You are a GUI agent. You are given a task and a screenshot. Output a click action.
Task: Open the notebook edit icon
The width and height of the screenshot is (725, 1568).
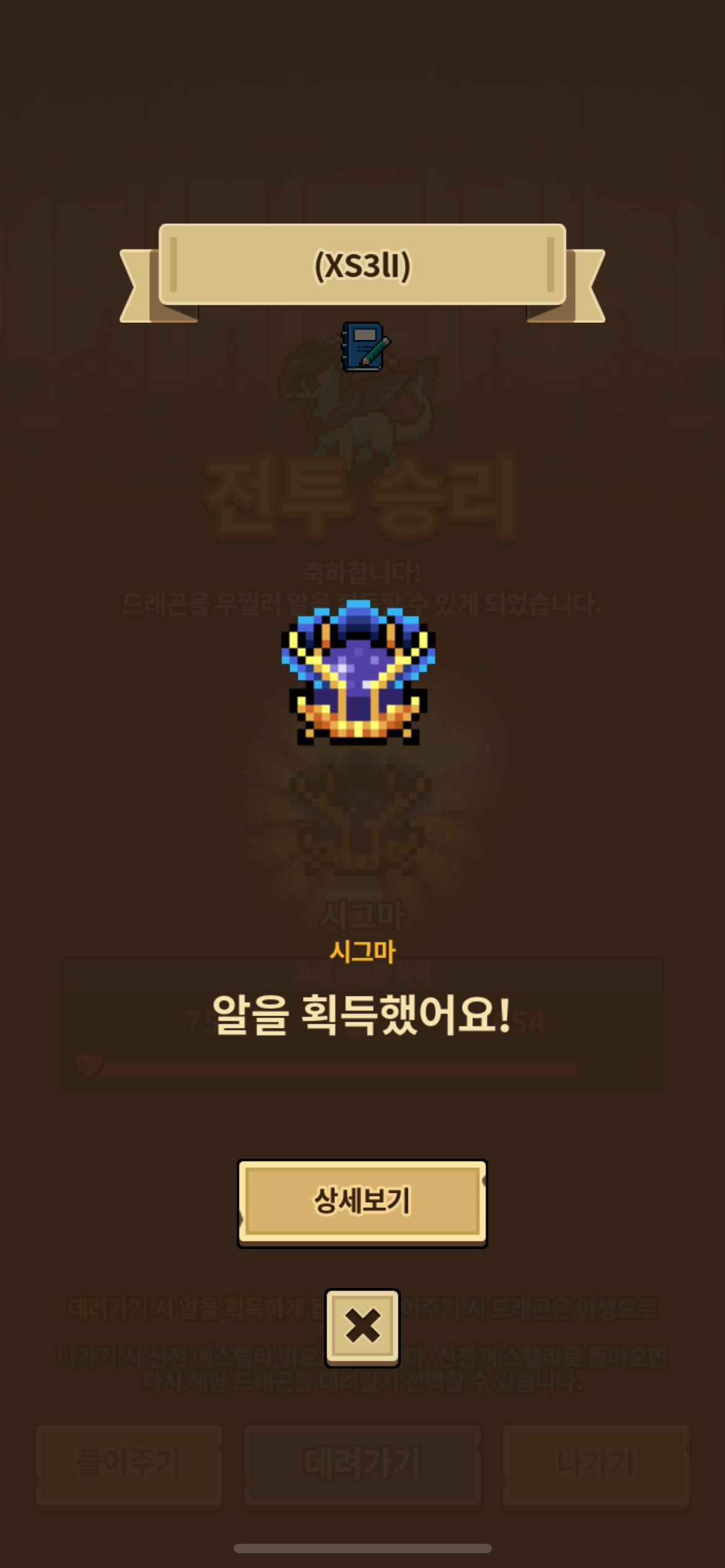coord(366,347)
